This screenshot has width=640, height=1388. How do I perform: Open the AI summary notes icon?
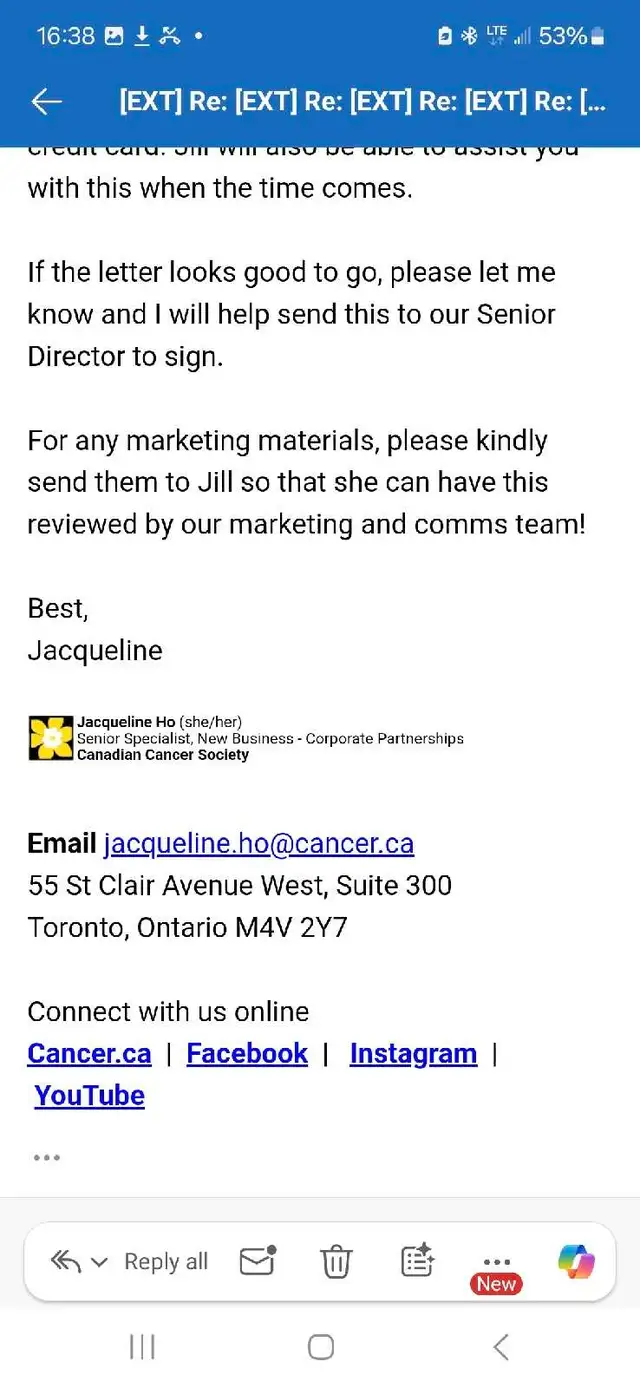[417, 1262]
